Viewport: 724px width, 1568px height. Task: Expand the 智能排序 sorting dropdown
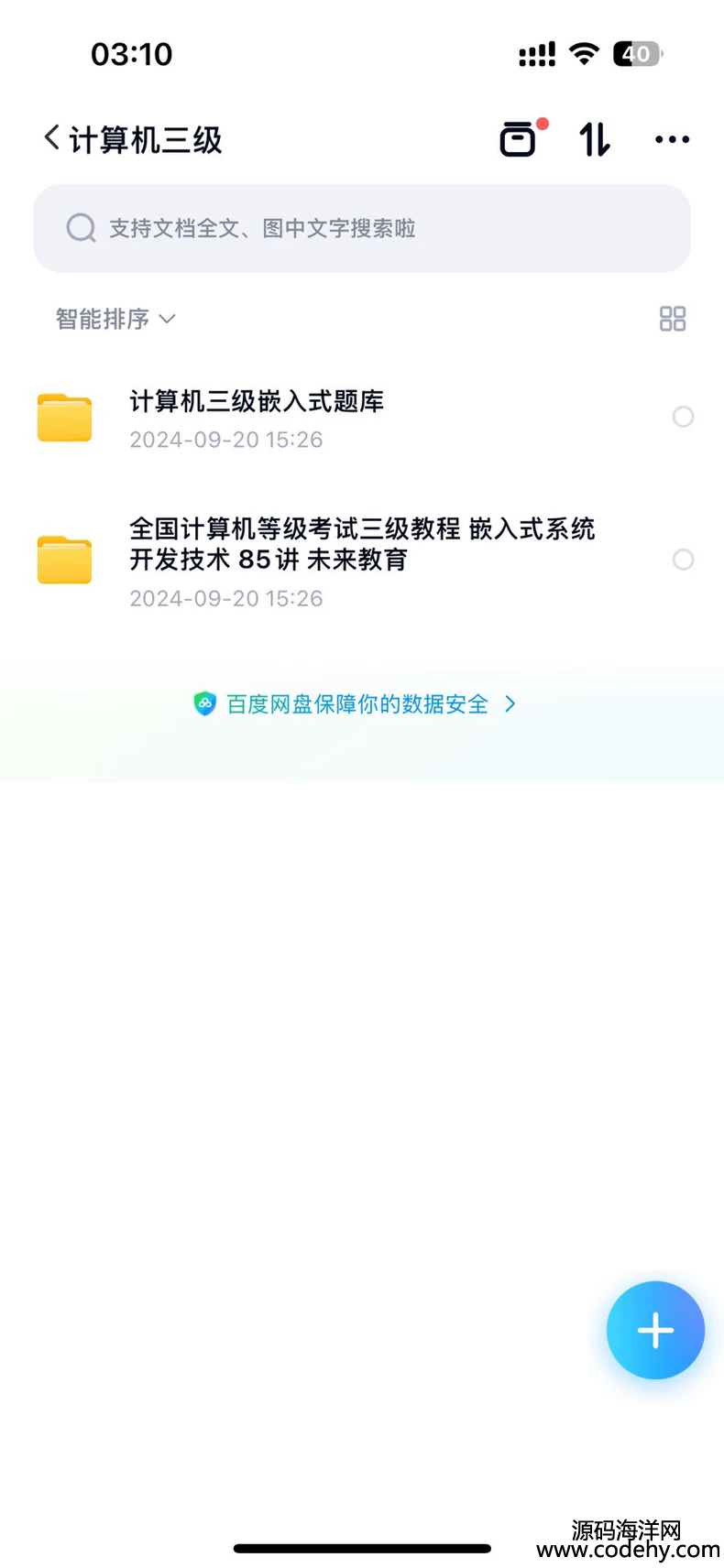(x=115, y=319)
